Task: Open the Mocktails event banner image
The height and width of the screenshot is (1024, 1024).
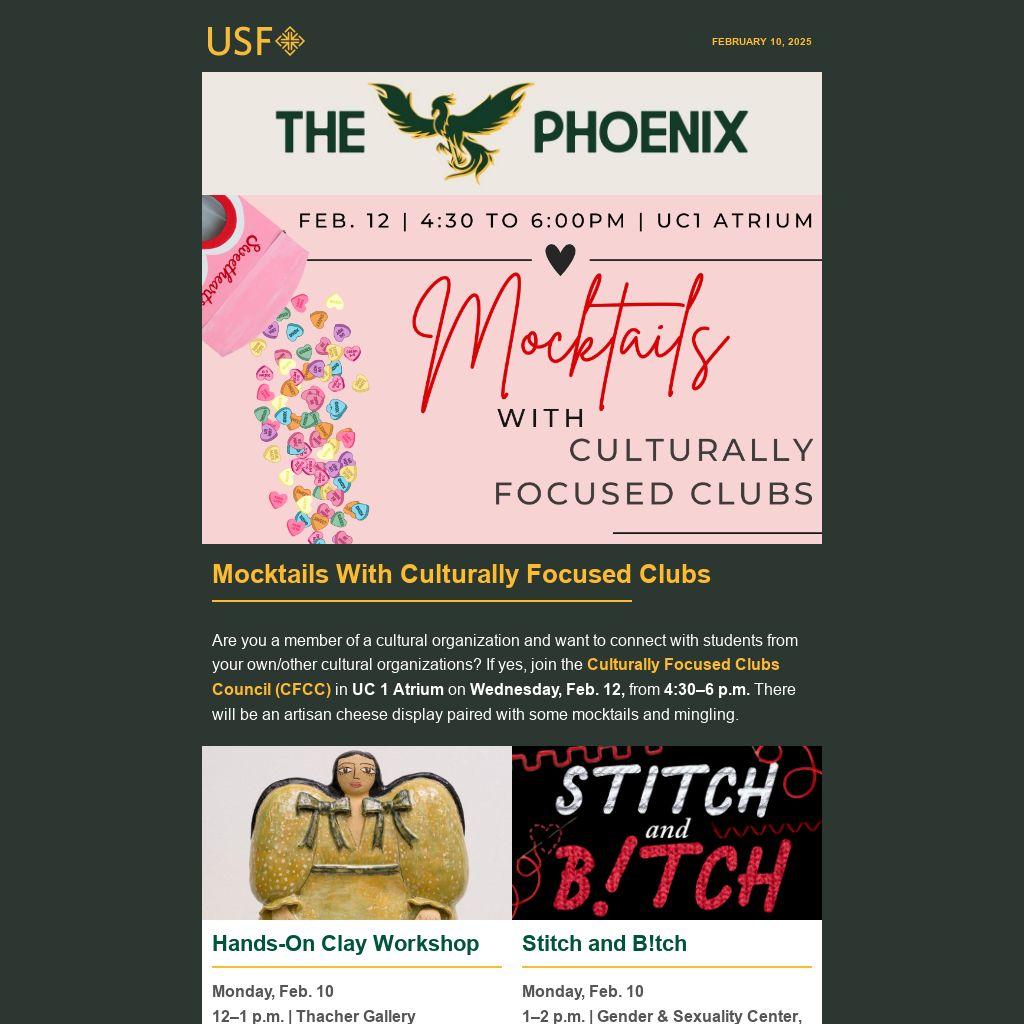Action: pos(511,369)
